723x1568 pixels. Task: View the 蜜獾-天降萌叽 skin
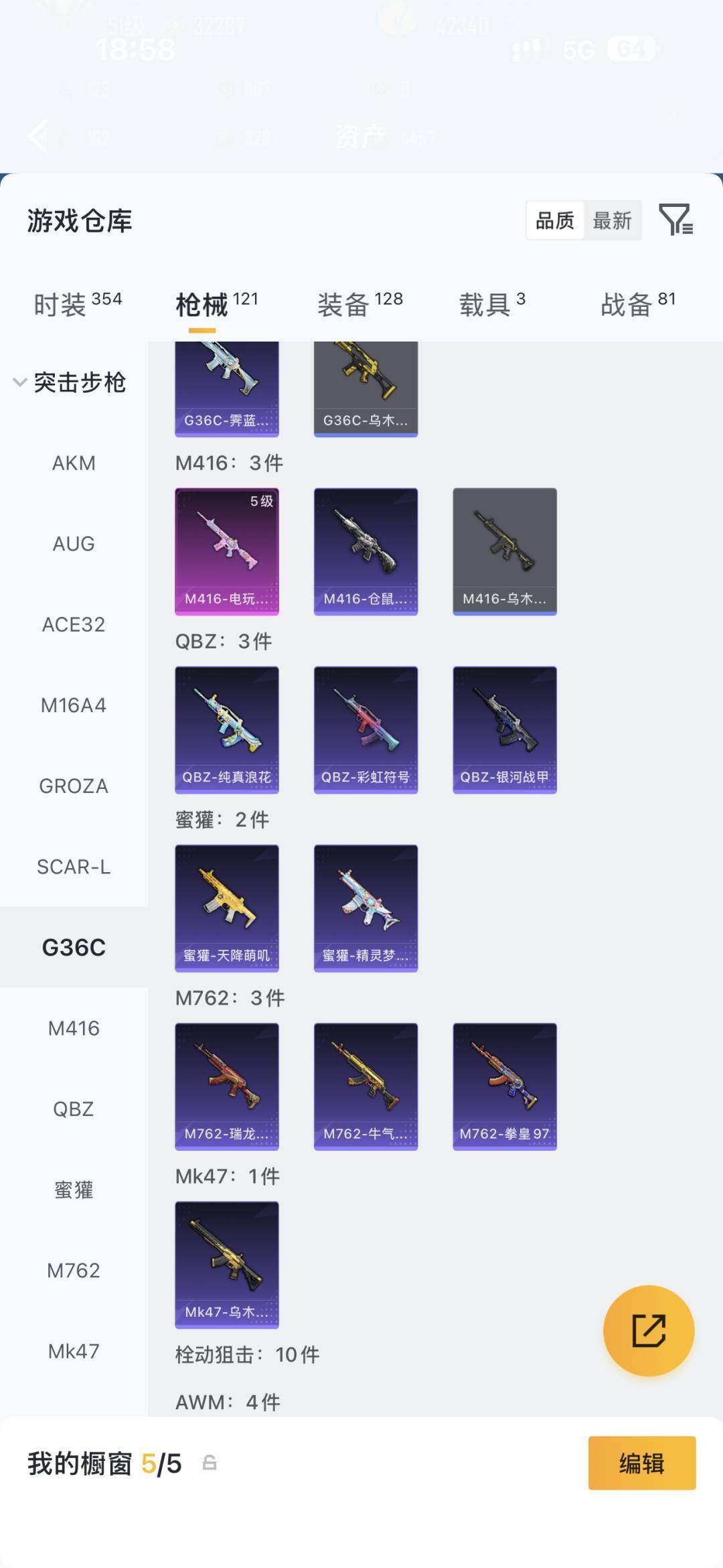tap(227, 908)
